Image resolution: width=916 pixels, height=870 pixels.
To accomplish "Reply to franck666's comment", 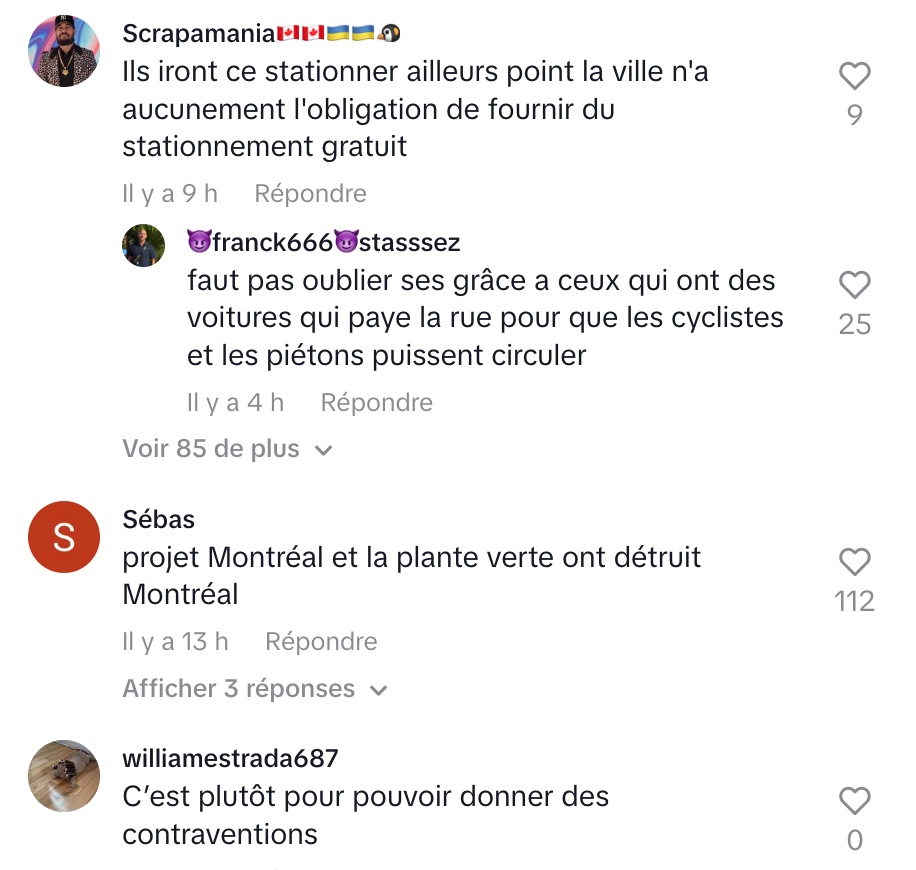I will pos(376,402).
